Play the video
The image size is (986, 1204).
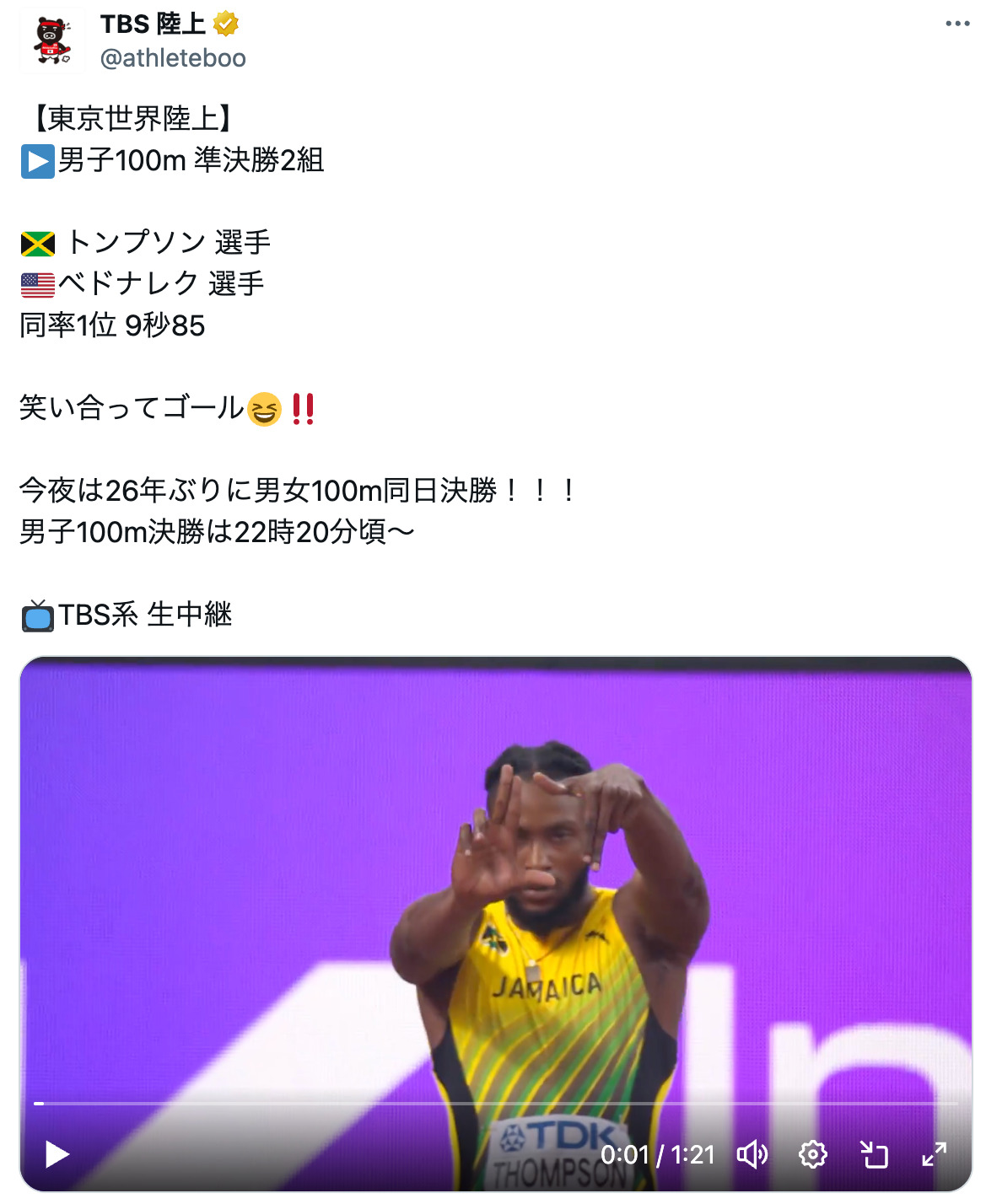pyautogui.click(x=57, y=1154)
